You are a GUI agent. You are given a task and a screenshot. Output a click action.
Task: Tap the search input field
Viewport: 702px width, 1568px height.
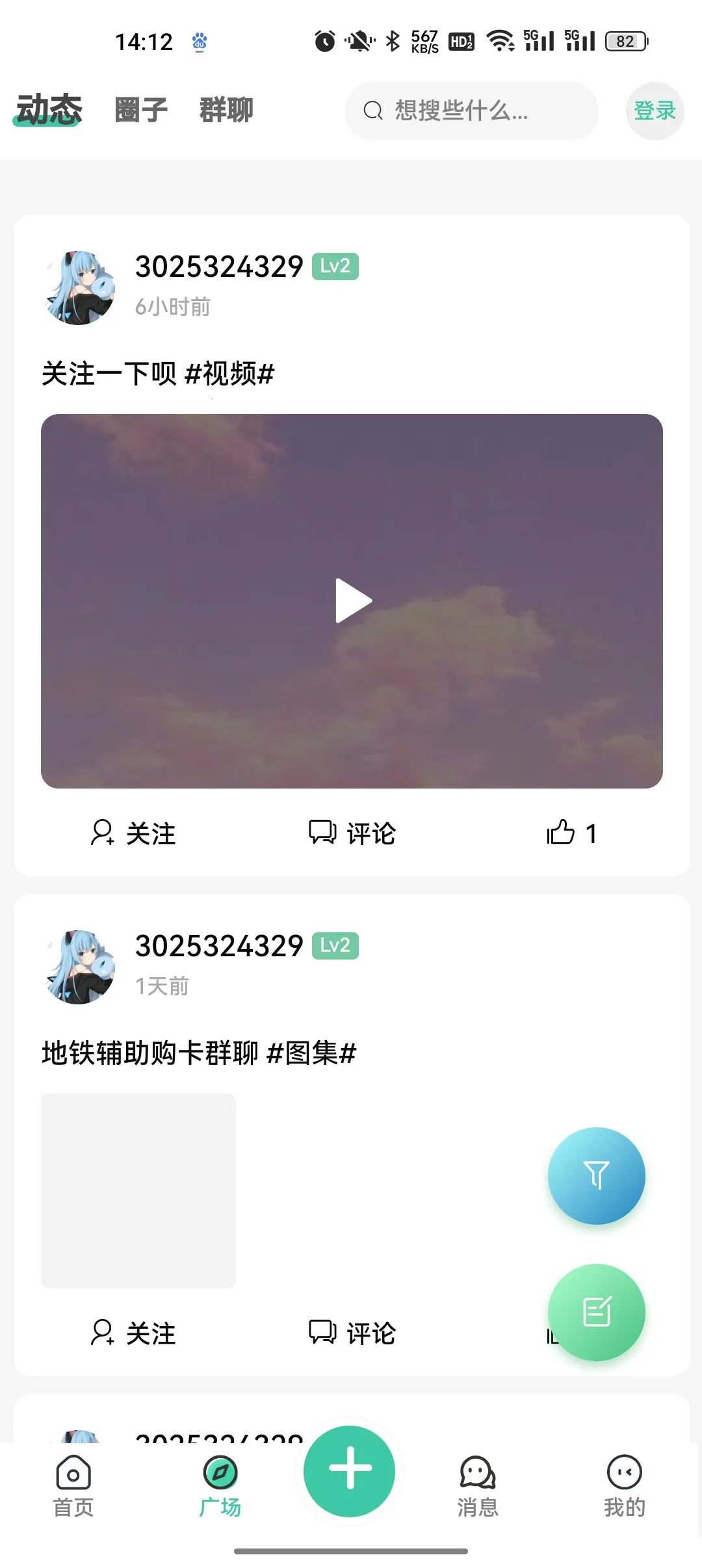pyautogui.click(x=471, y=111)
